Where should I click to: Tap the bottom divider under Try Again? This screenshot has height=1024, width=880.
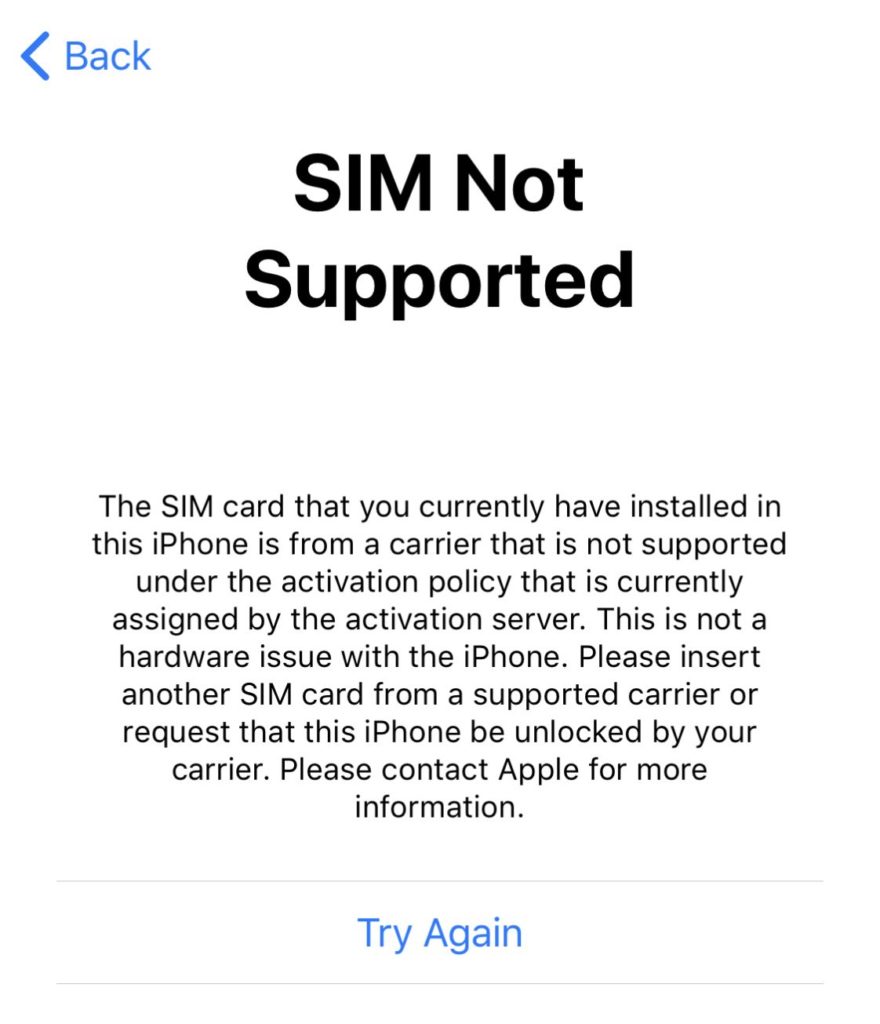pos(440,982)
